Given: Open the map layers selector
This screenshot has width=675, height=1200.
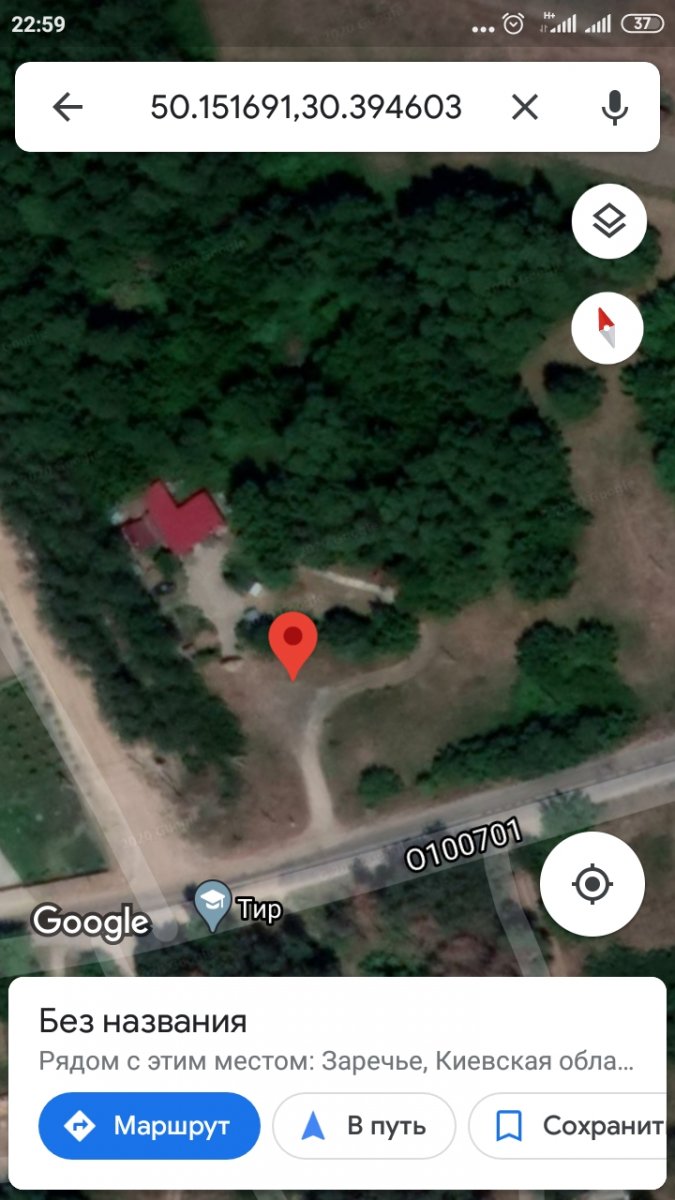Looking at the screenshot, I should [x=609, y=222].
